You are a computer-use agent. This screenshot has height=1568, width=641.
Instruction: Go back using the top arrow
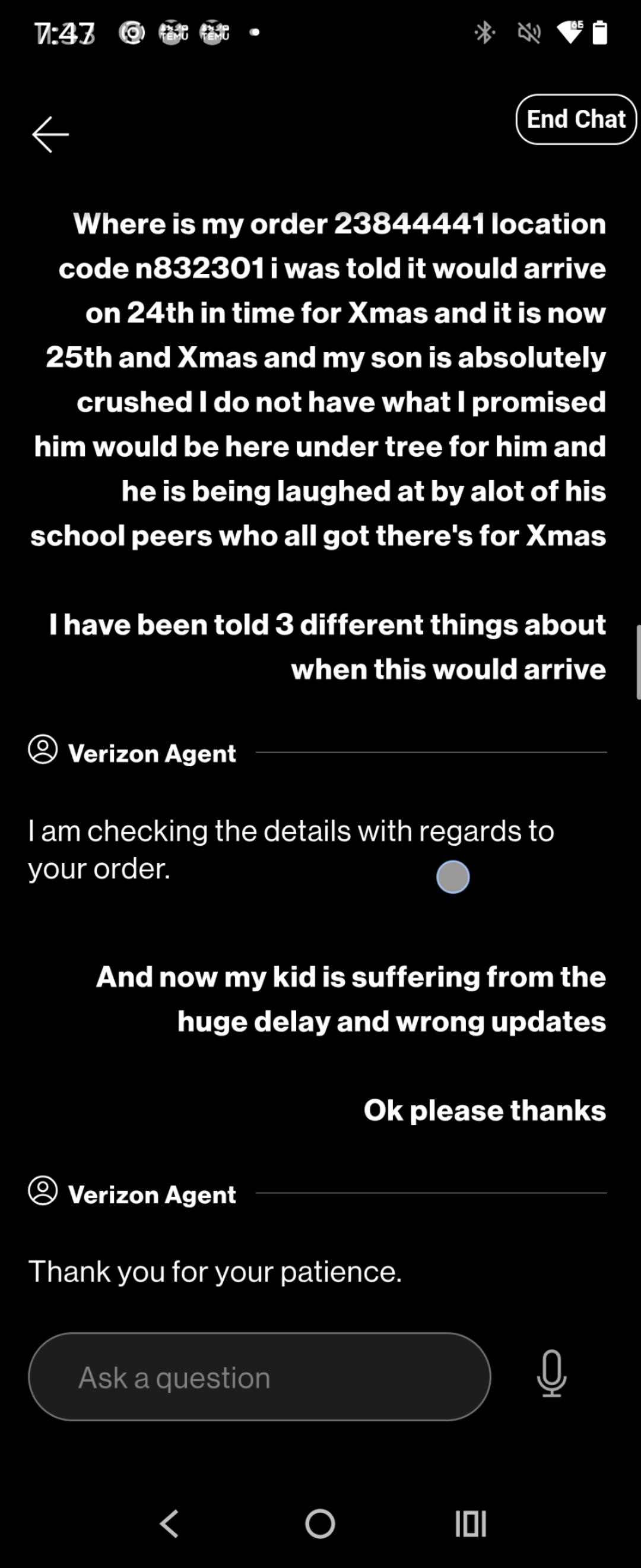tap(50, 134)
